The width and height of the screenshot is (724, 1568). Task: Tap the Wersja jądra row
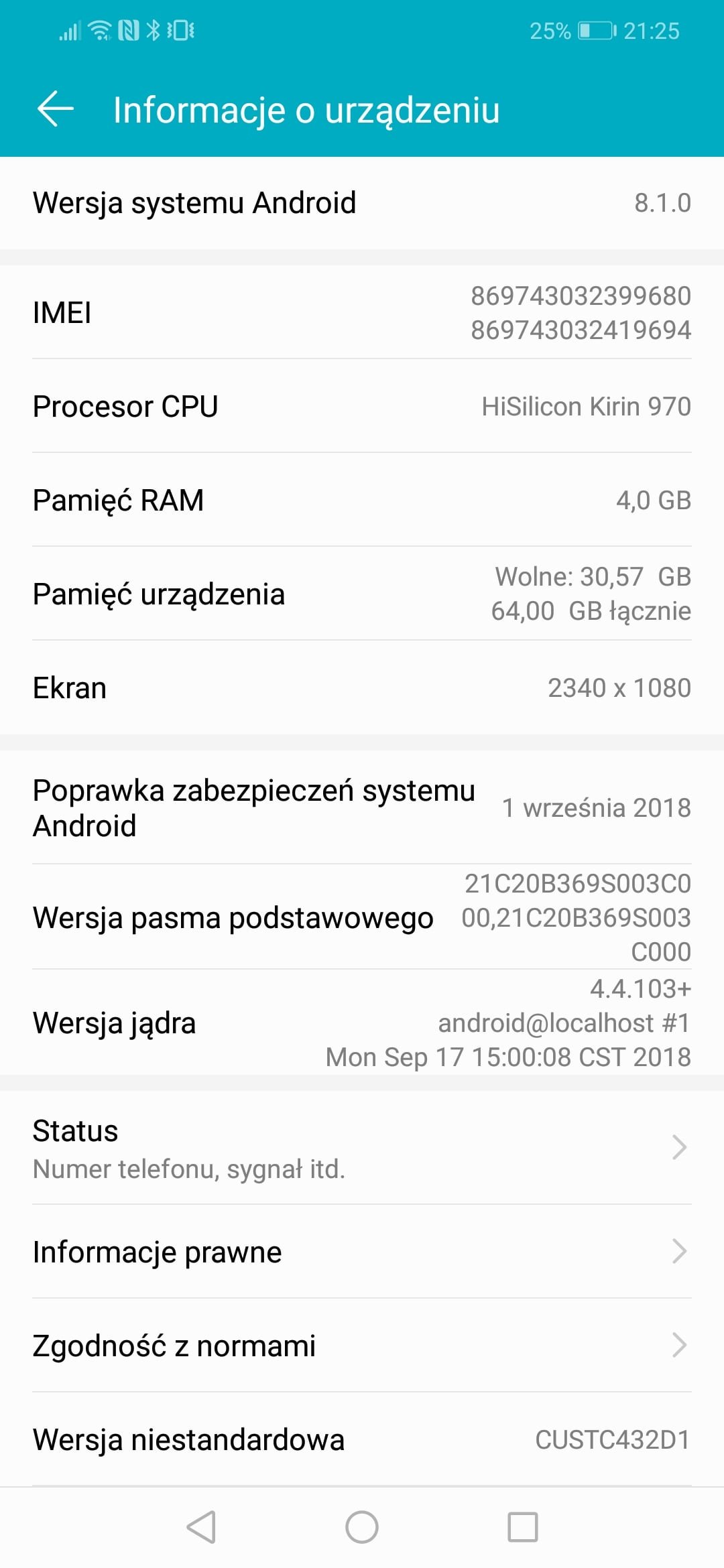point(362,1023)
